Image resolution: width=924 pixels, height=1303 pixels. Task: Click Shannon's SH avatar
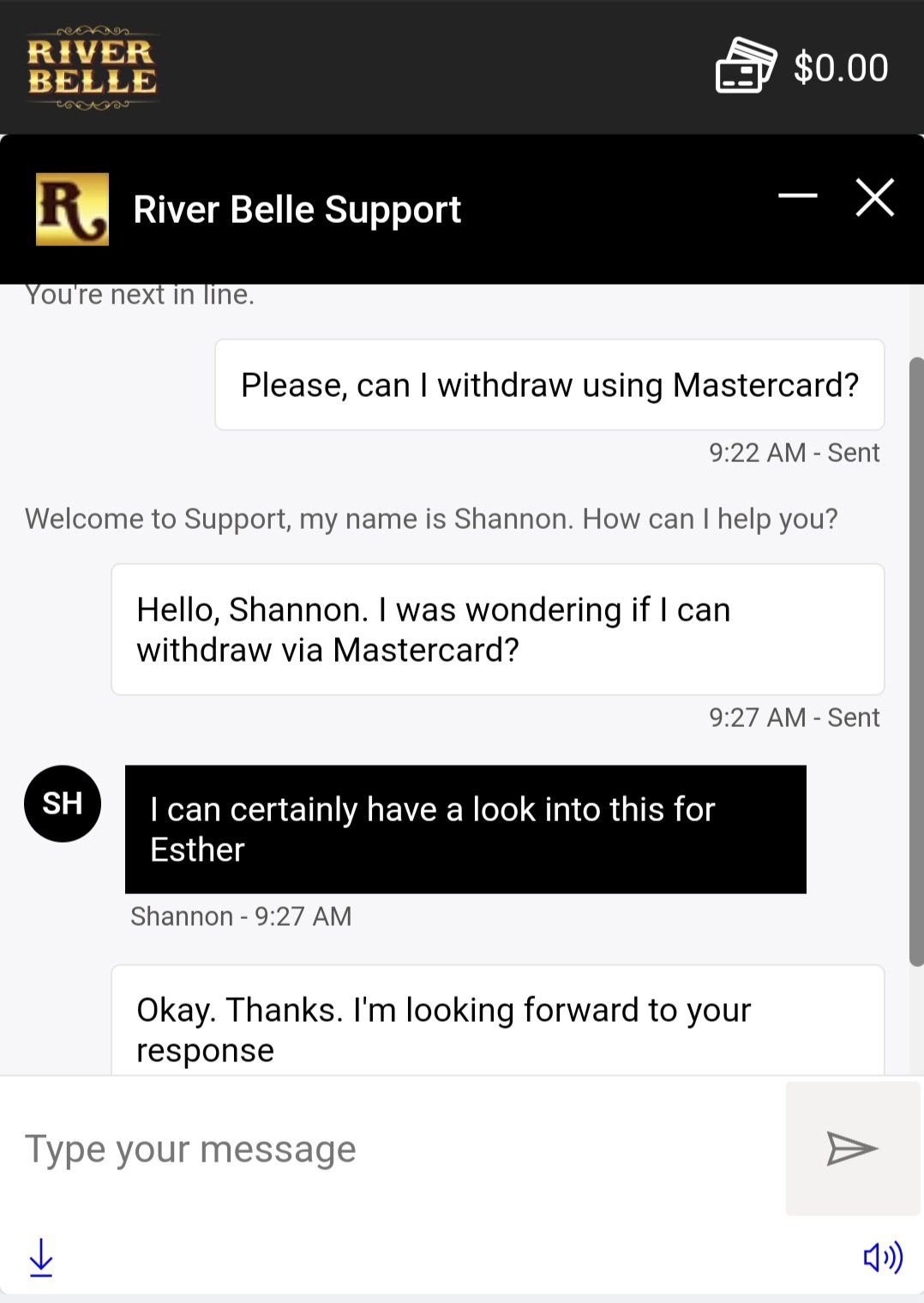coord(62,803)
